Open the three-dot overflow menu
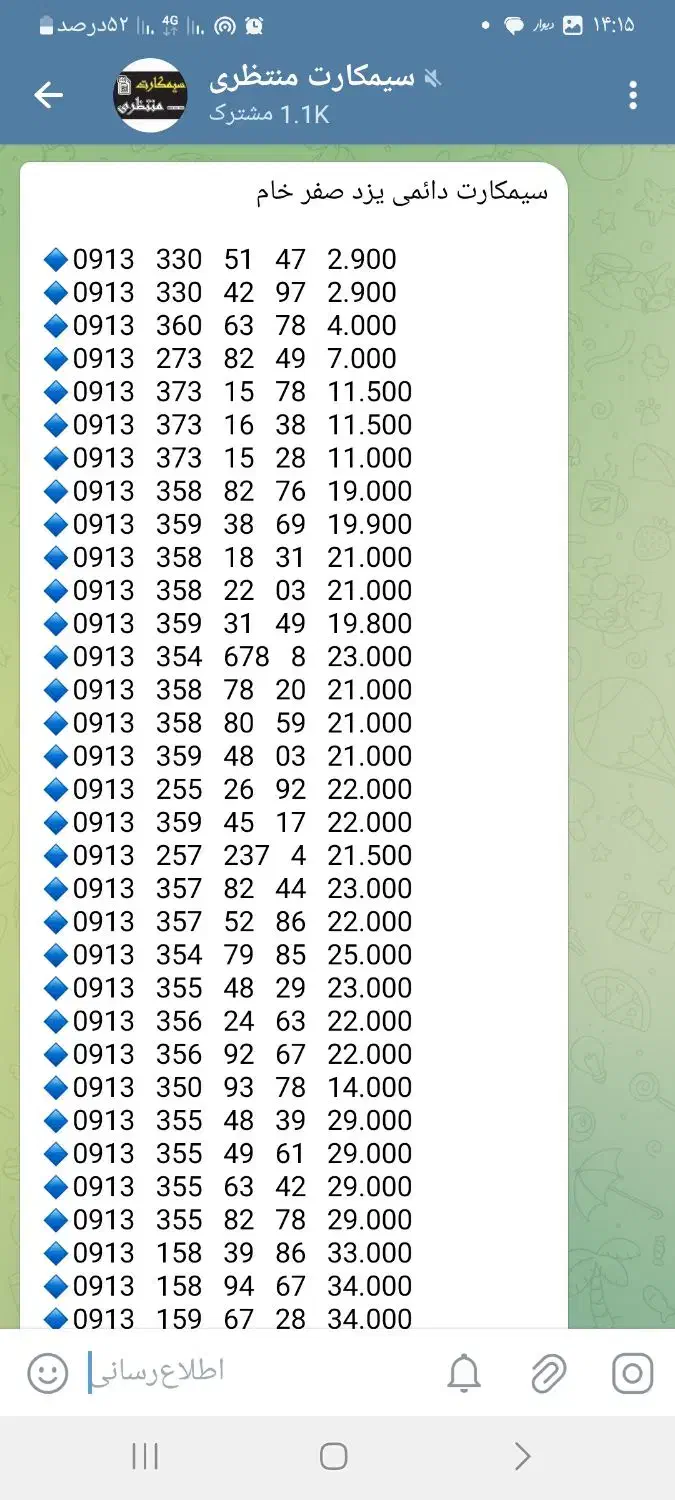675x1500 pixels. 632,95
